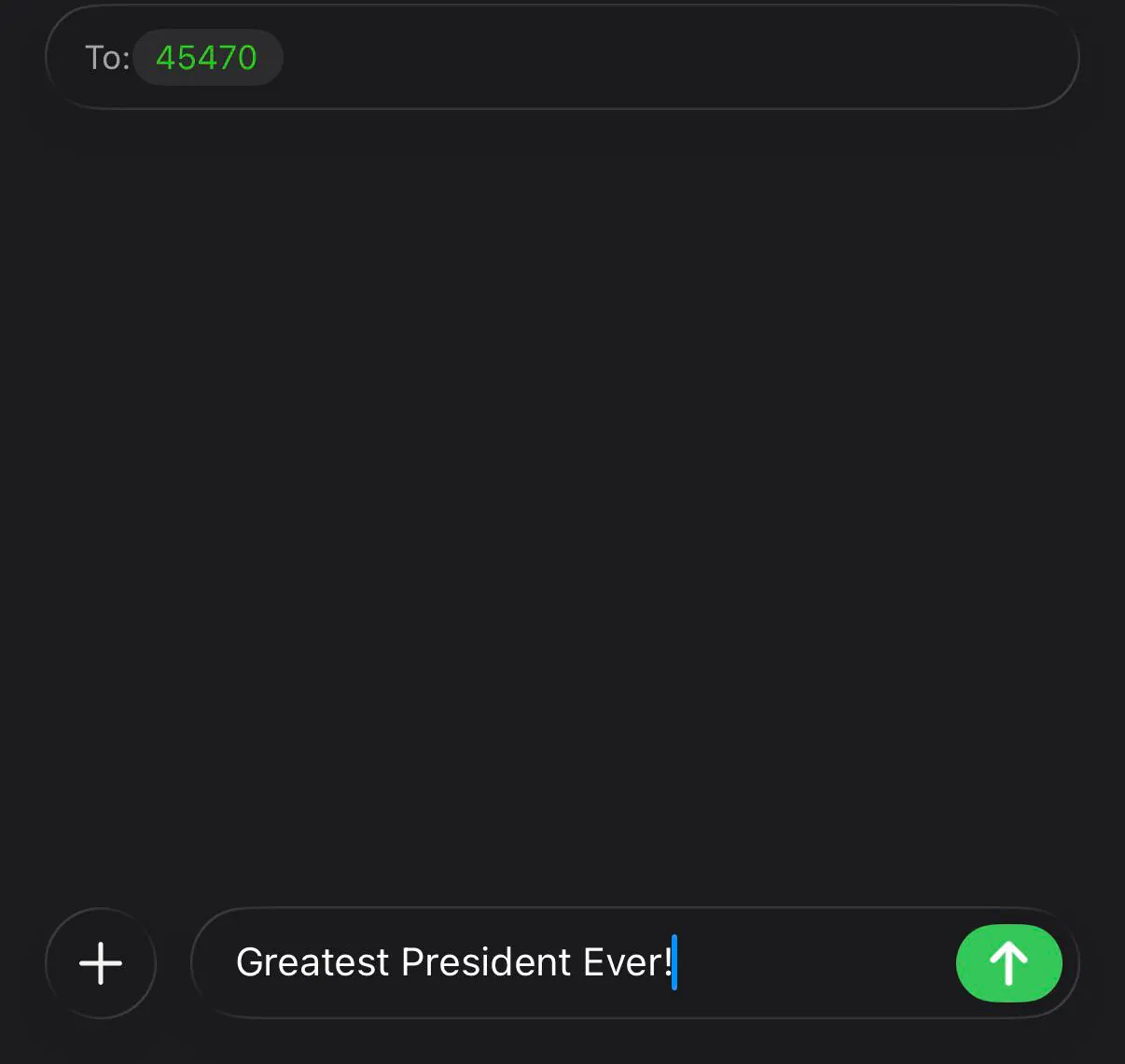
Task: Tap the message field reading Greatest President Ever!
Action: point(560,962)
